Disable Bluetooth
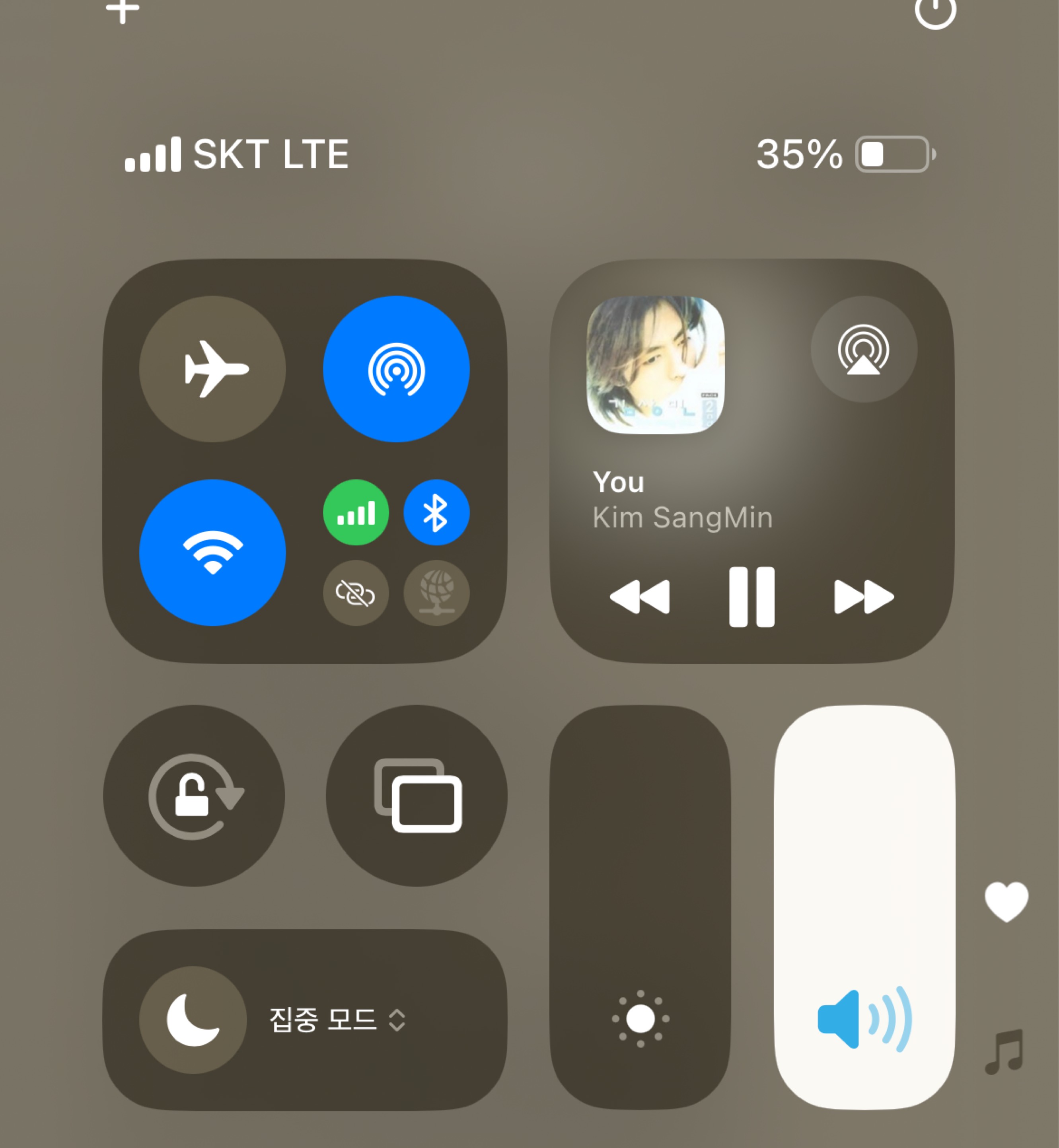Viewport: 1059px width, 1148px height. point(436,512)
